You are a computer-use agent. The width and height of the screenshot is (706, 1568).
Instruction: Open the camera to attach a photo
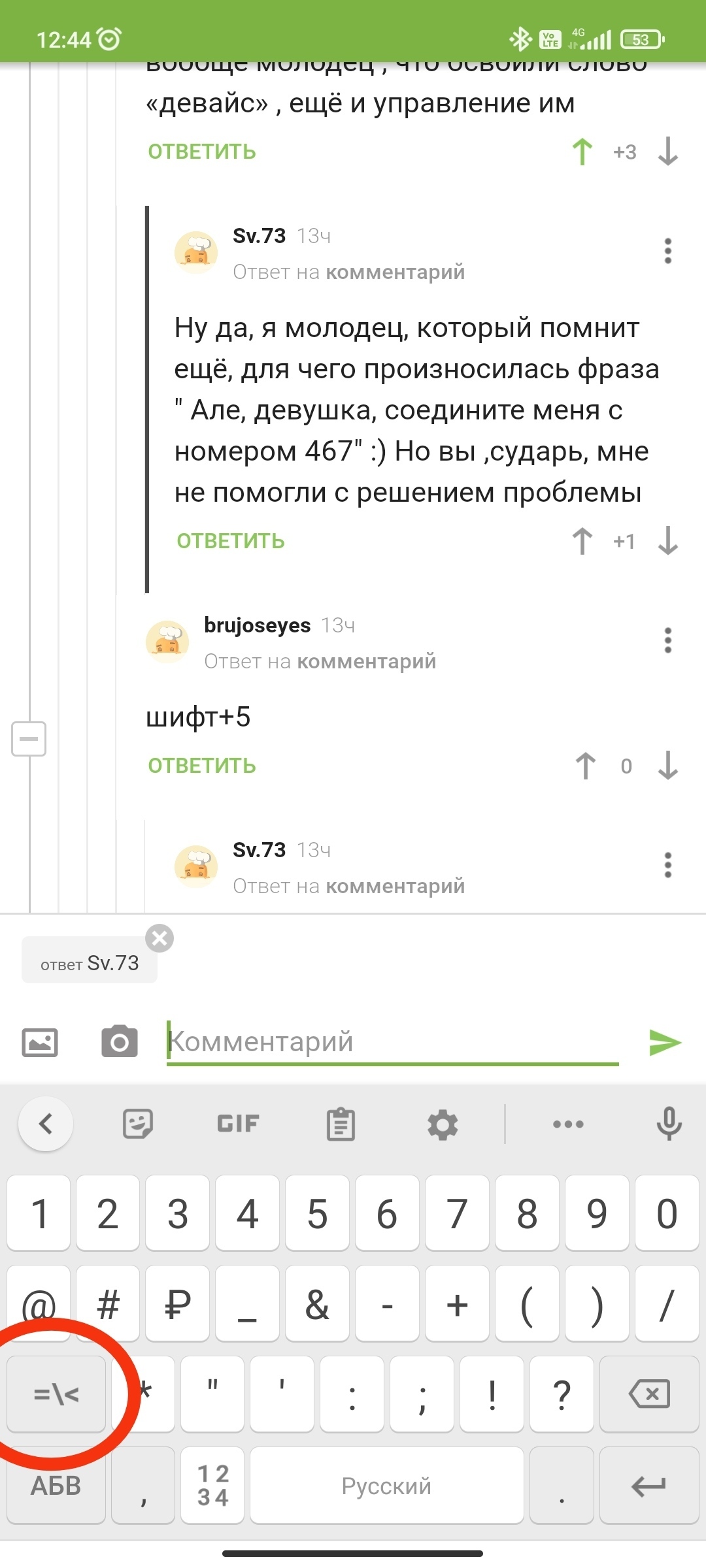tap(120, 1042)
